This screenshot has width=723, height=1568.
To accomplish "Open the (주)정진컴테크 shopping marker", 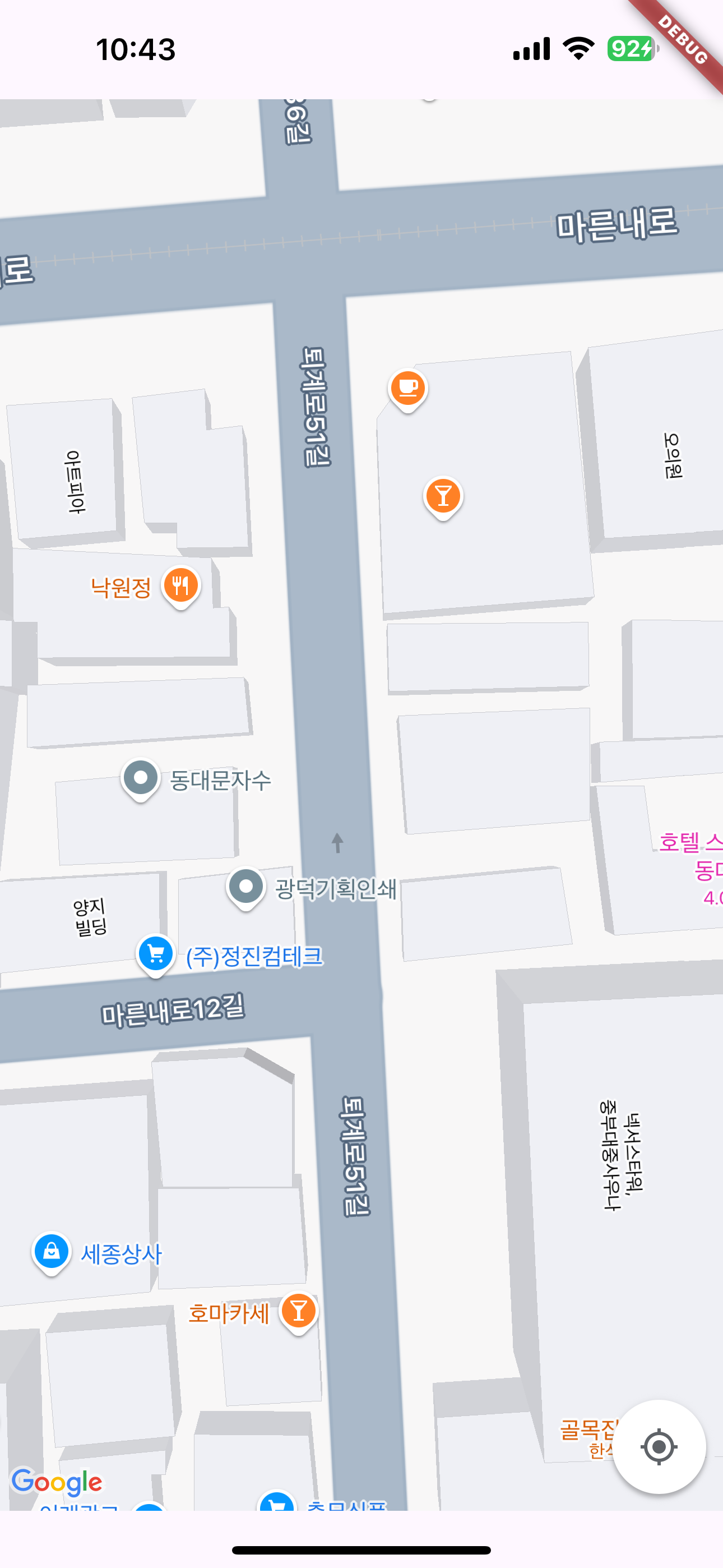I will pyautogui.click(x=156, y=953).
